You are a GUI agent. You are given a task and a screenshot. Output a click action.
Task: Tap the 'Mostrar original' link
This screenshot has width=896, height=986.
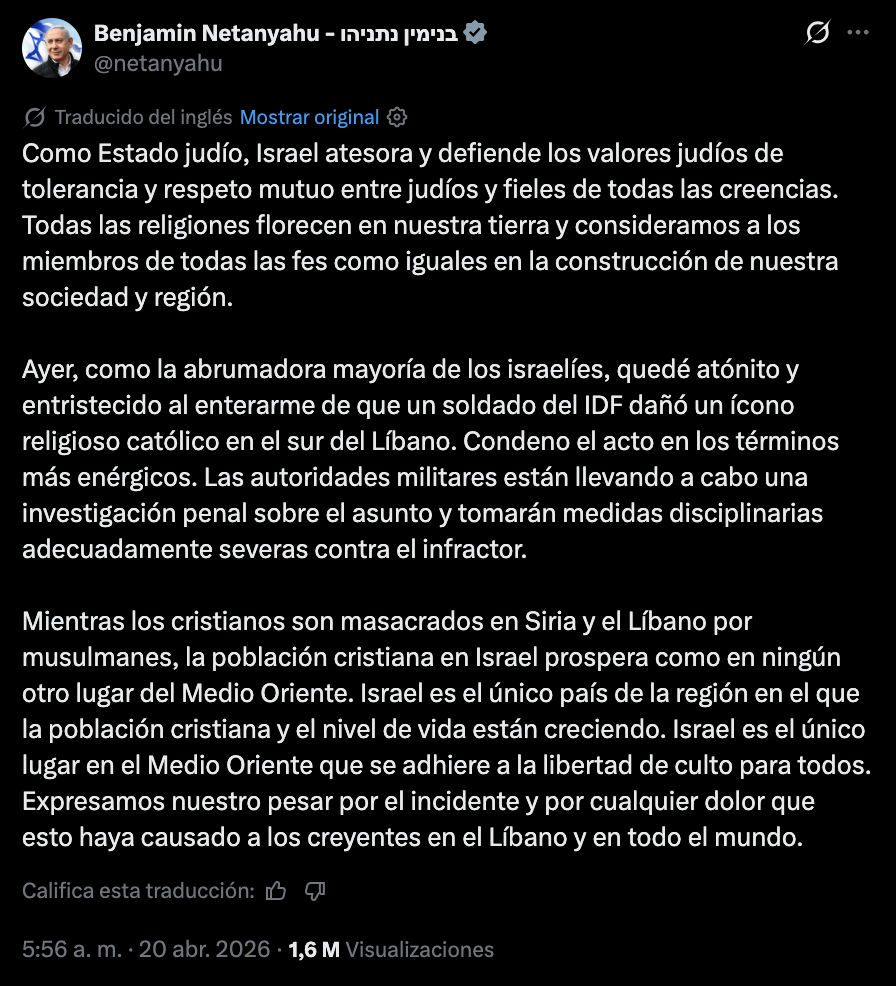[309, 117]
